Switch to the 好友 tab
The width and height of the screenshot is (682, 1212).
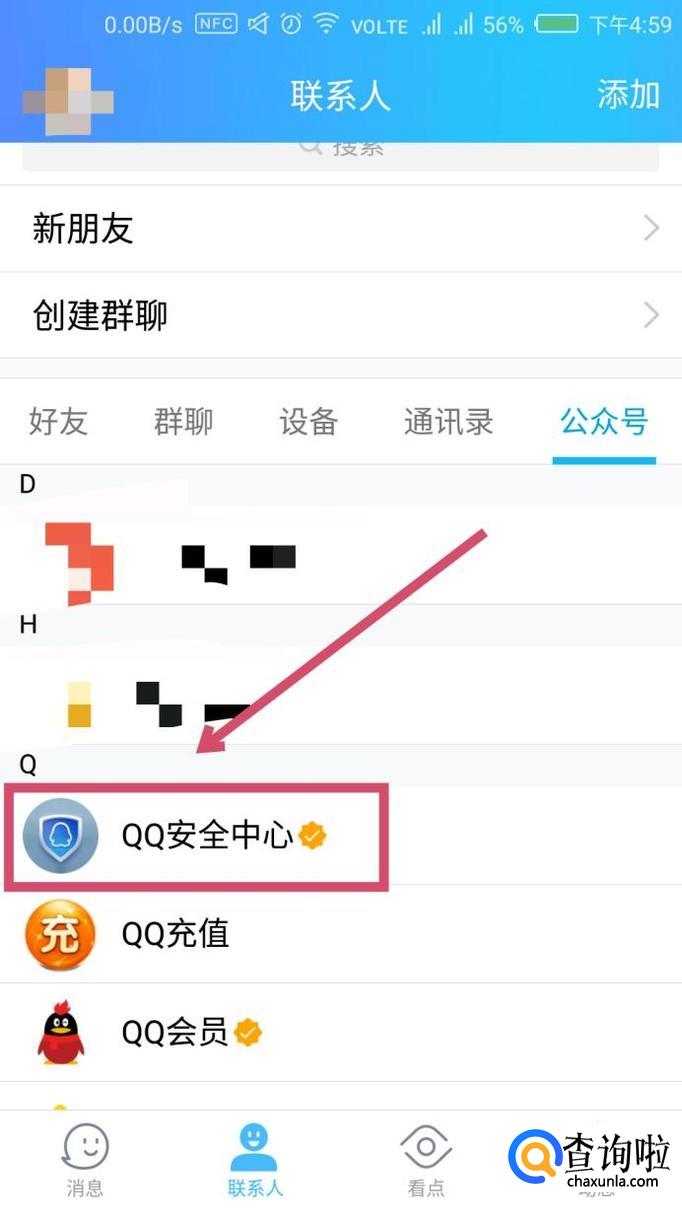pos(59,422)
